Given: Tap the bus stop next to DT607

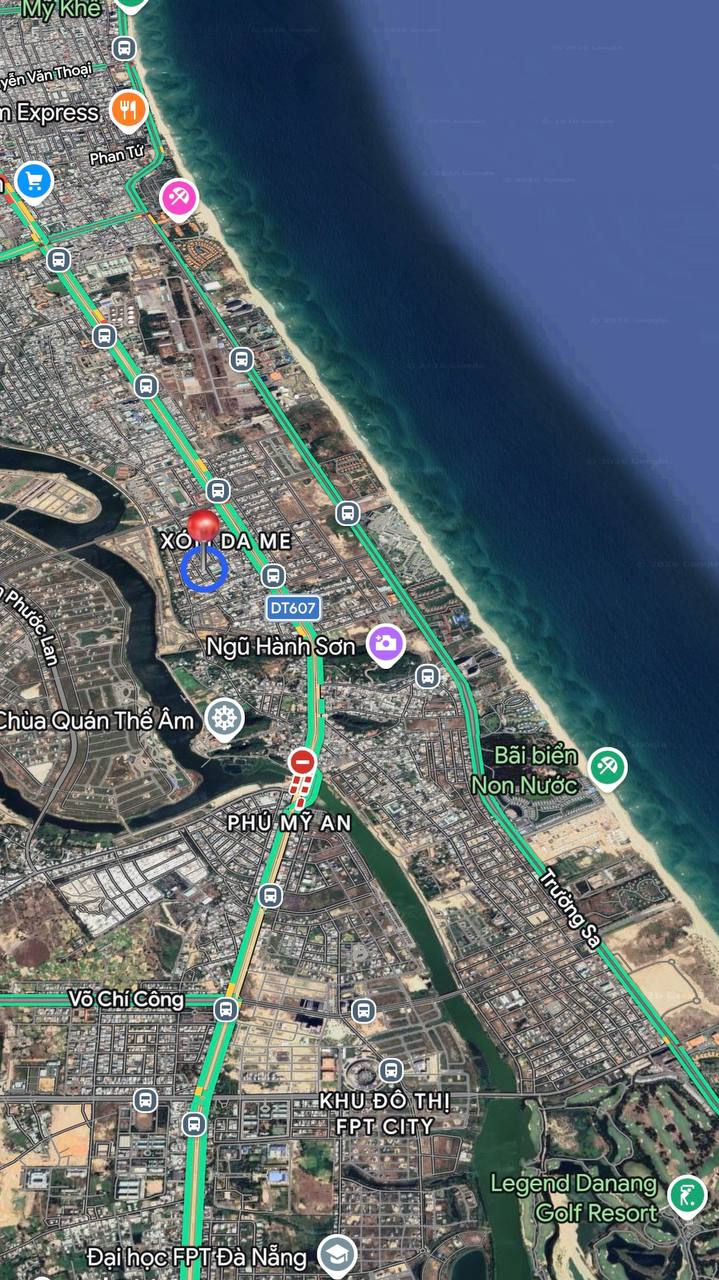Looking at the screenshot, I should pos(273,575).
